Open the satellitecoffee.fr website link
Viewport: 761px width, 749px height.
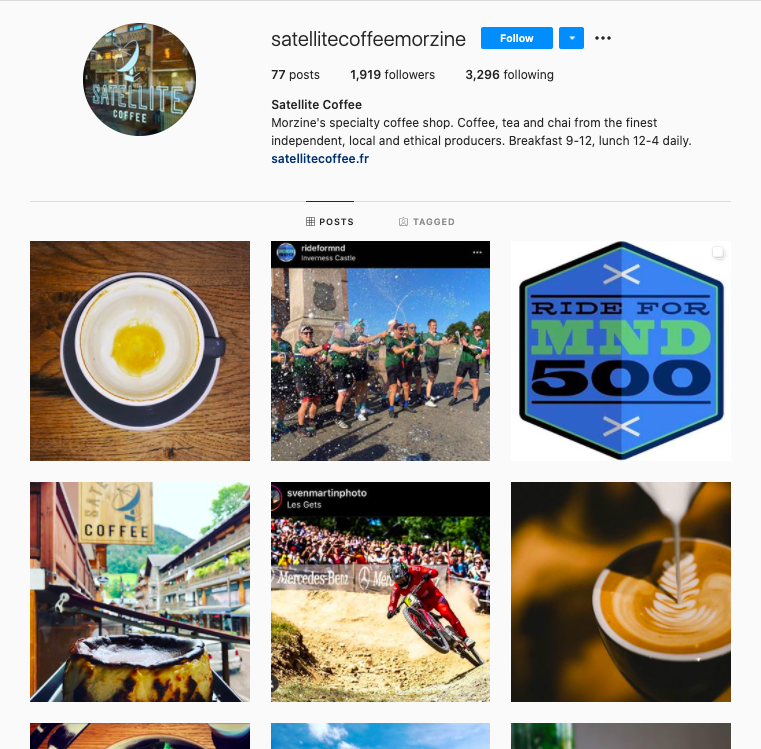[319, 158]
